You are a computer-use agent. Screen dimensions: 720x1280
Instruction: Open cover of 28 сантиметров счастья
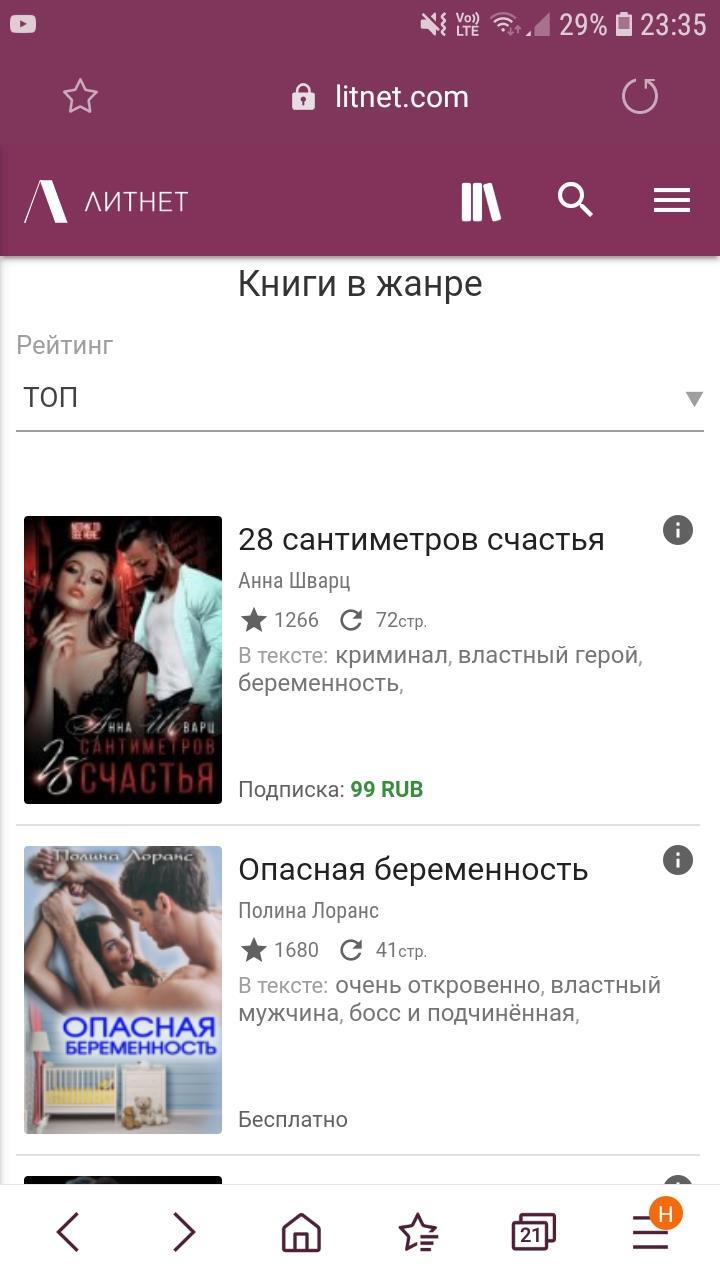(x=123, y=660)
